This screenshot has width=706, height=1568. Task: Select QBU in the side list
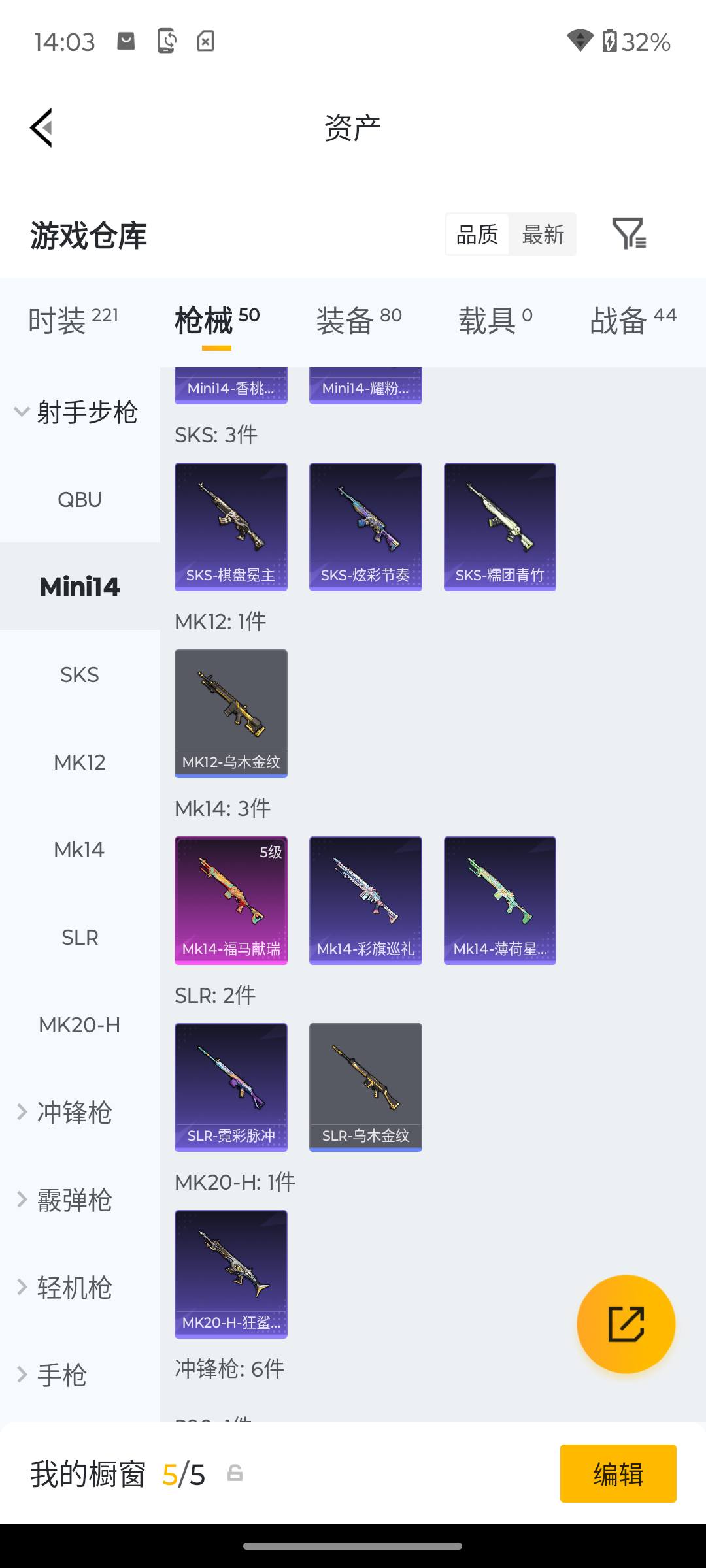(x=80, y=500)
